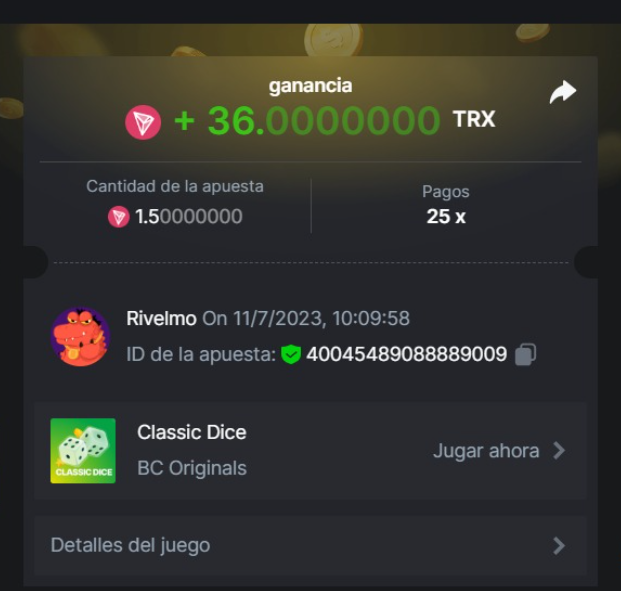The height and width of the screenshot is (591, 621).
Task: View Rivelmo's profile avatar
Action: (x=80, y=337)
